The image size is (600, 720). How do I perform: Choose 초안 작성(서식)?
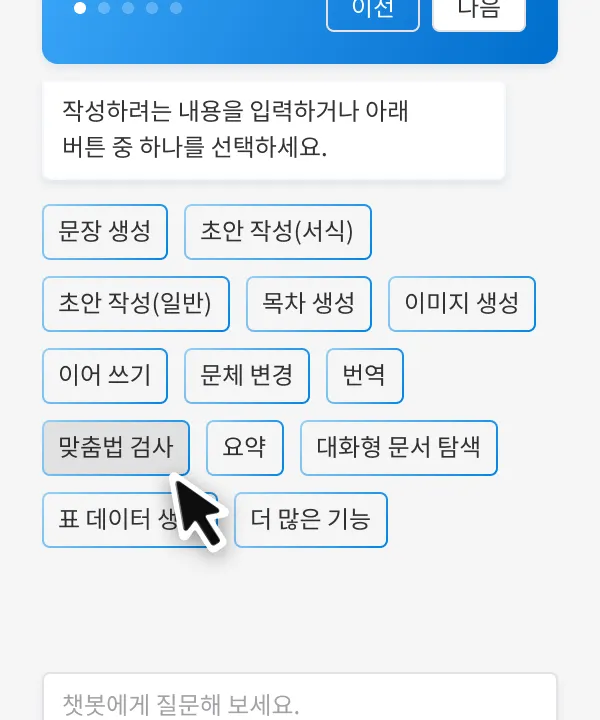click(x=277, y=232)
